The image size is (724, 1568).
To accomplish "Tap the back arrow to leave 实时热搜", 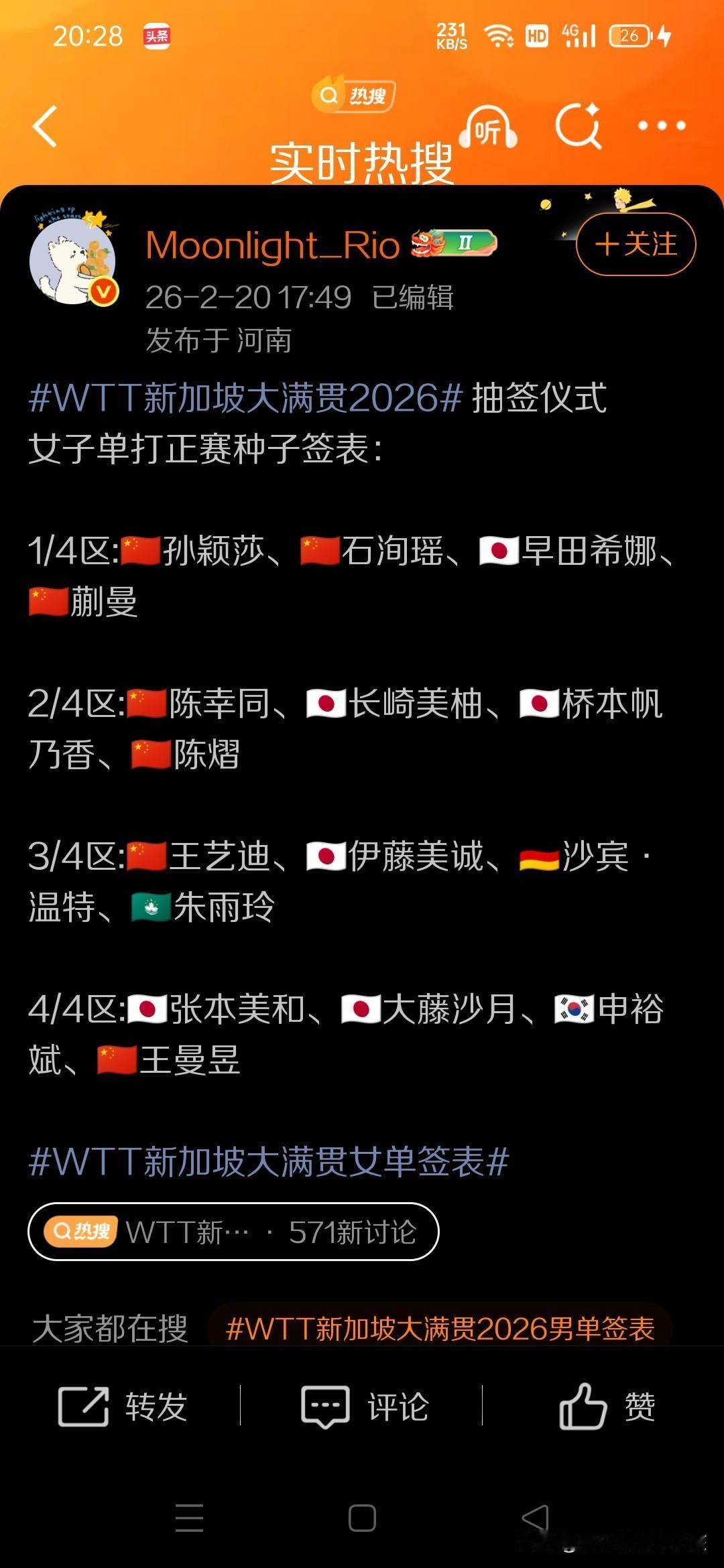I will click(x=45, y=128).
